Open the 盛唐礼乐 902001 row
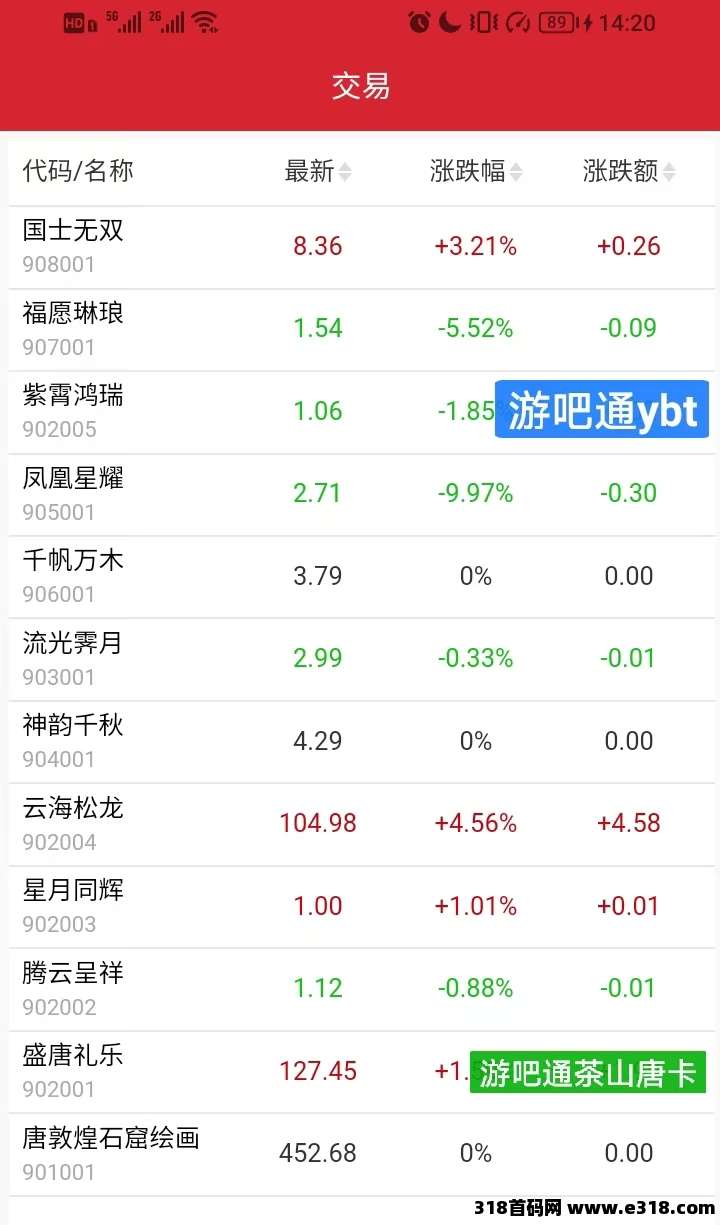 360,1072
